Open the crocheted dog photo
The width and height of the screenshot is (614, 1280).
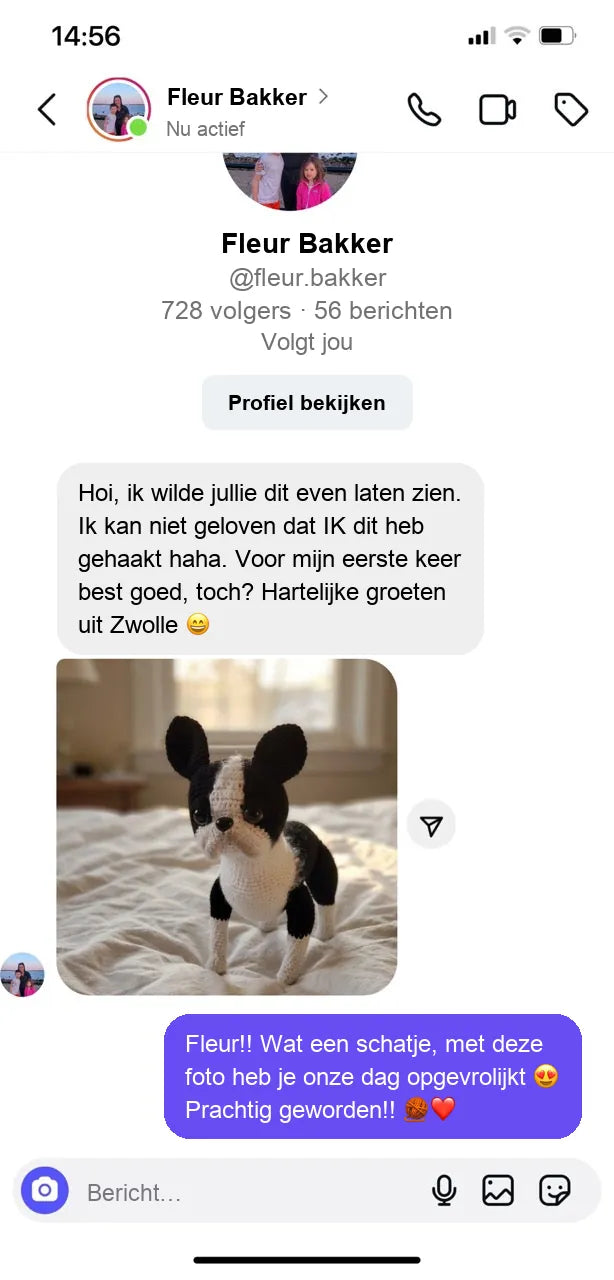(x=227, y=827)
